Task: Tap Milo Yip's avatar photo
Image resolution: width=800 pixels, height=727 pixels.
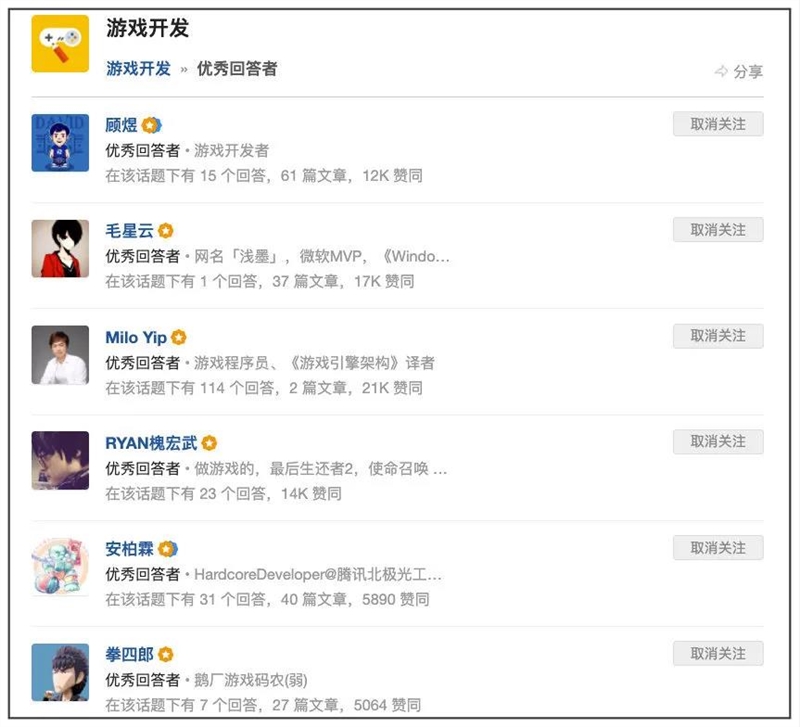Action: click(x=60, y=355)
